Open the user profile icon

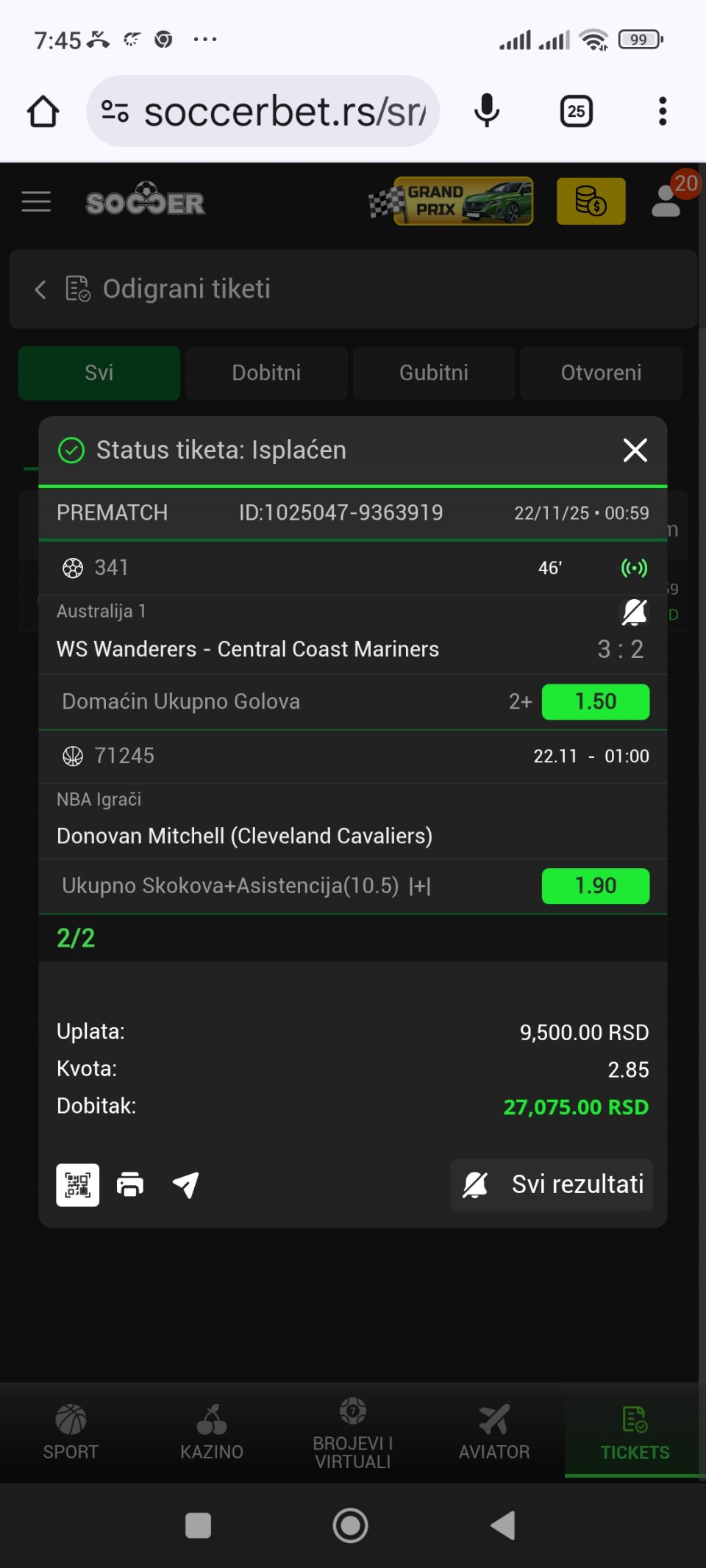[666, 201]
